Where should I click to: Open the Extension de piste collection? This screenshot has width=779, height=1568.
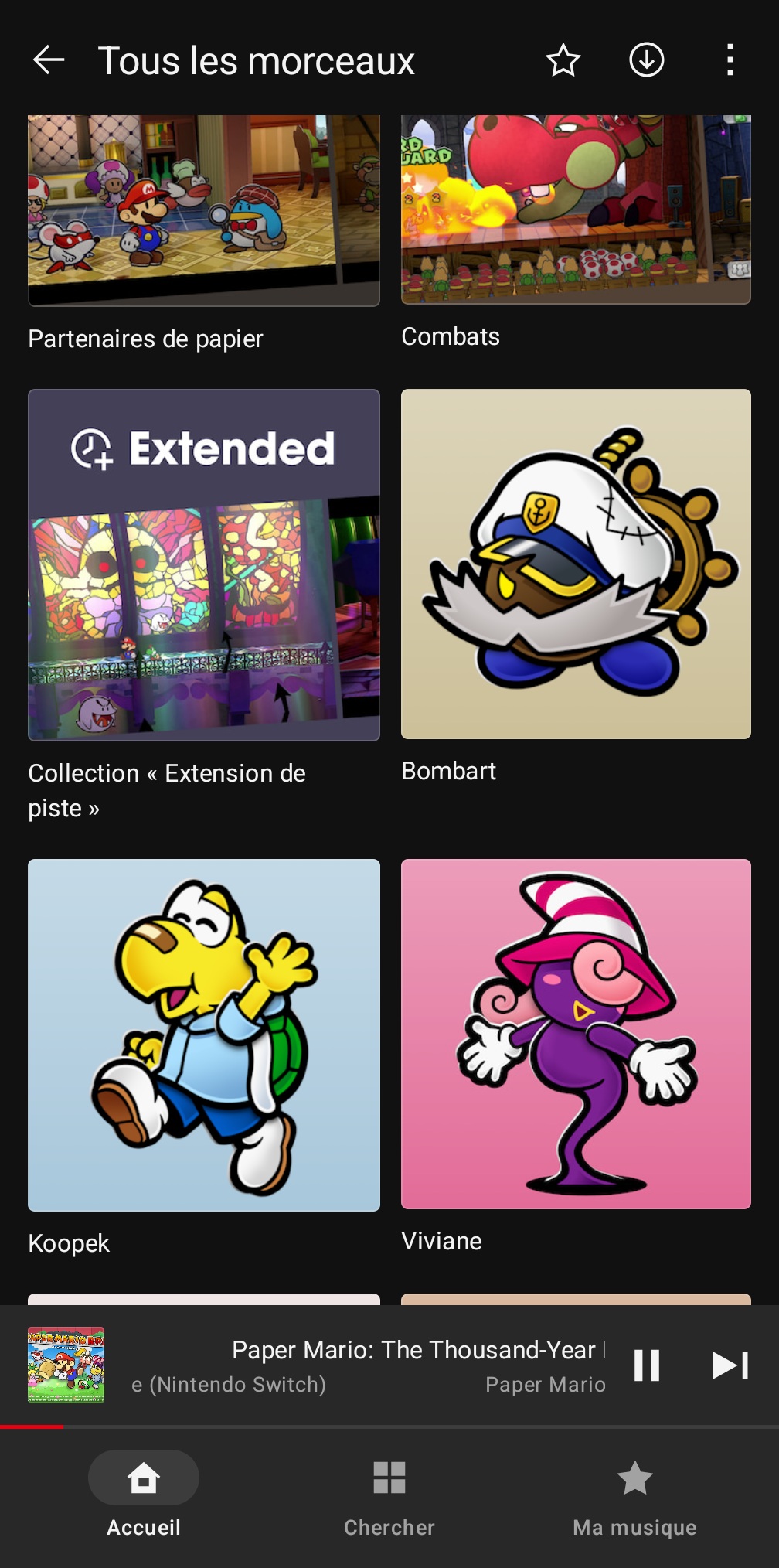coord(203,565)
